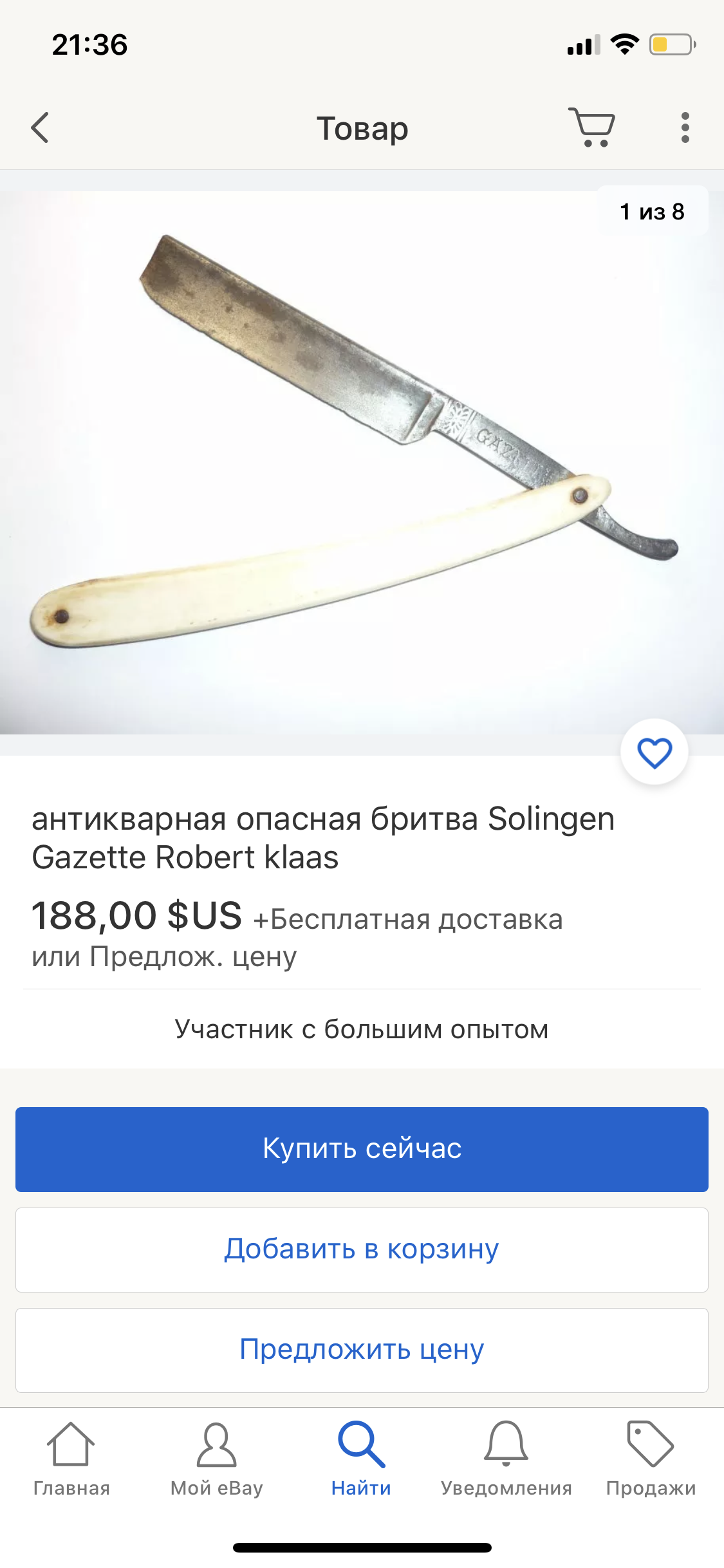The width and height of the screenshot is (724, 1568).
Task: Switch to the Главная tab
Action: tap(71, 1460)
